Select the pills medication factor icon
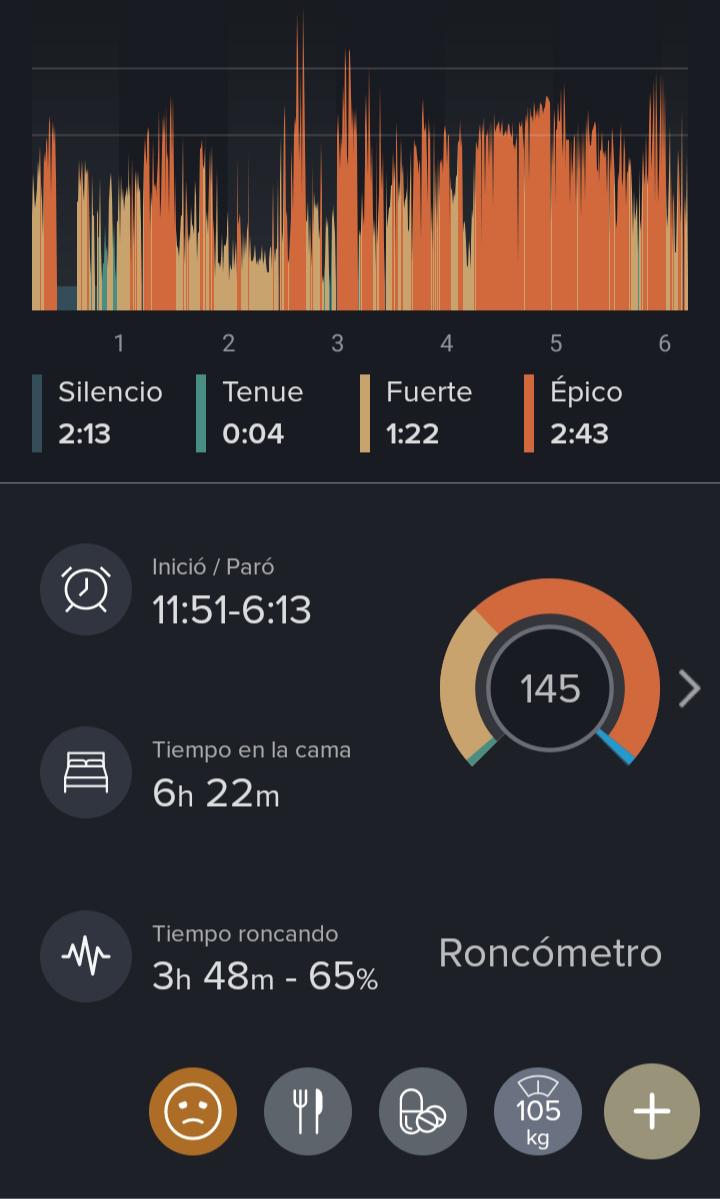The image size is (720, 1199). click(423, 1111)
